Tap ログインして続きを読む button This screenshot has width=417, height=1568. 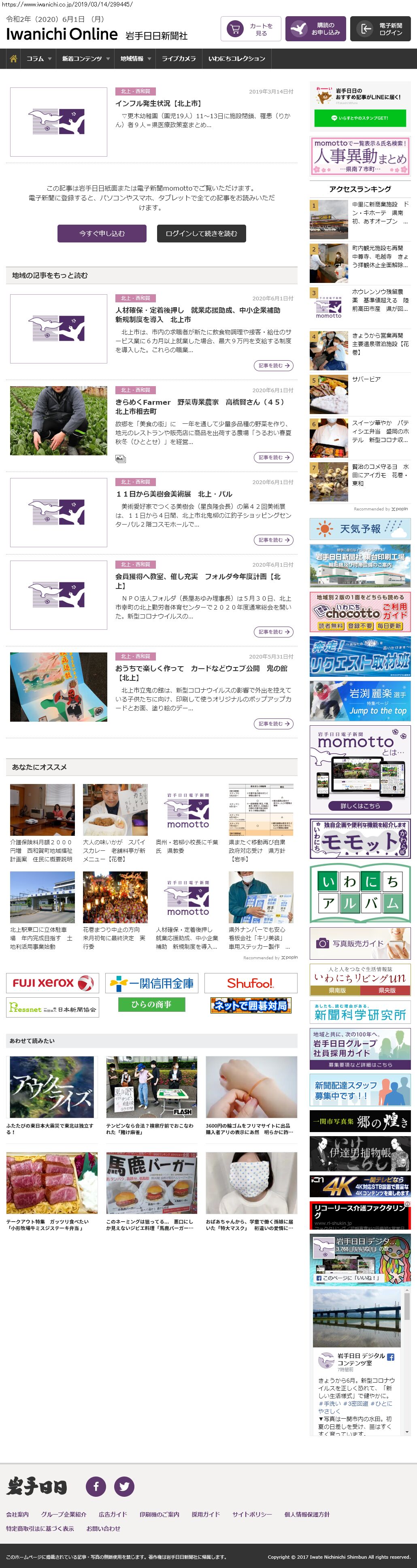point(201,234)
